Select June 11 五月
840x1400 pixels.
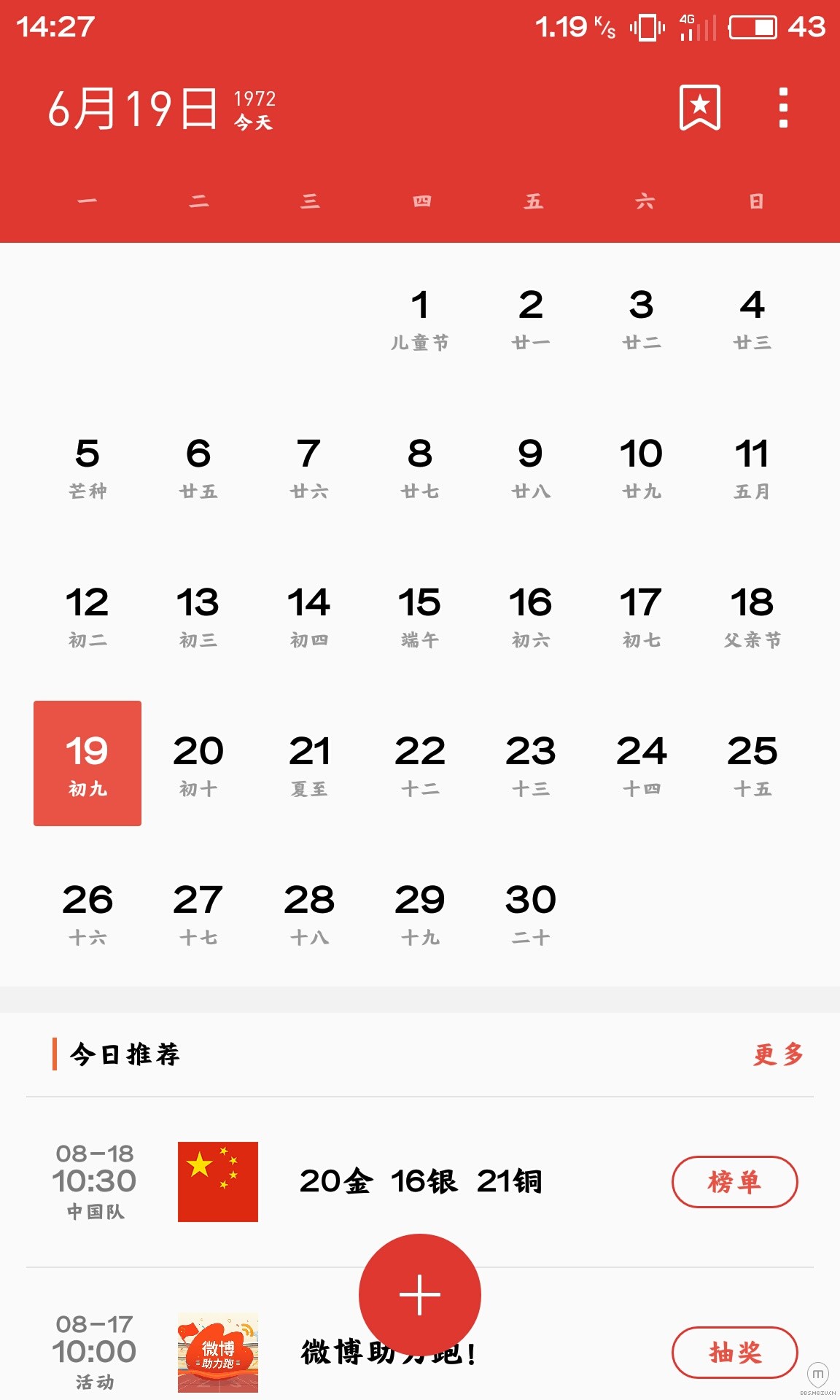pos(752,468)
